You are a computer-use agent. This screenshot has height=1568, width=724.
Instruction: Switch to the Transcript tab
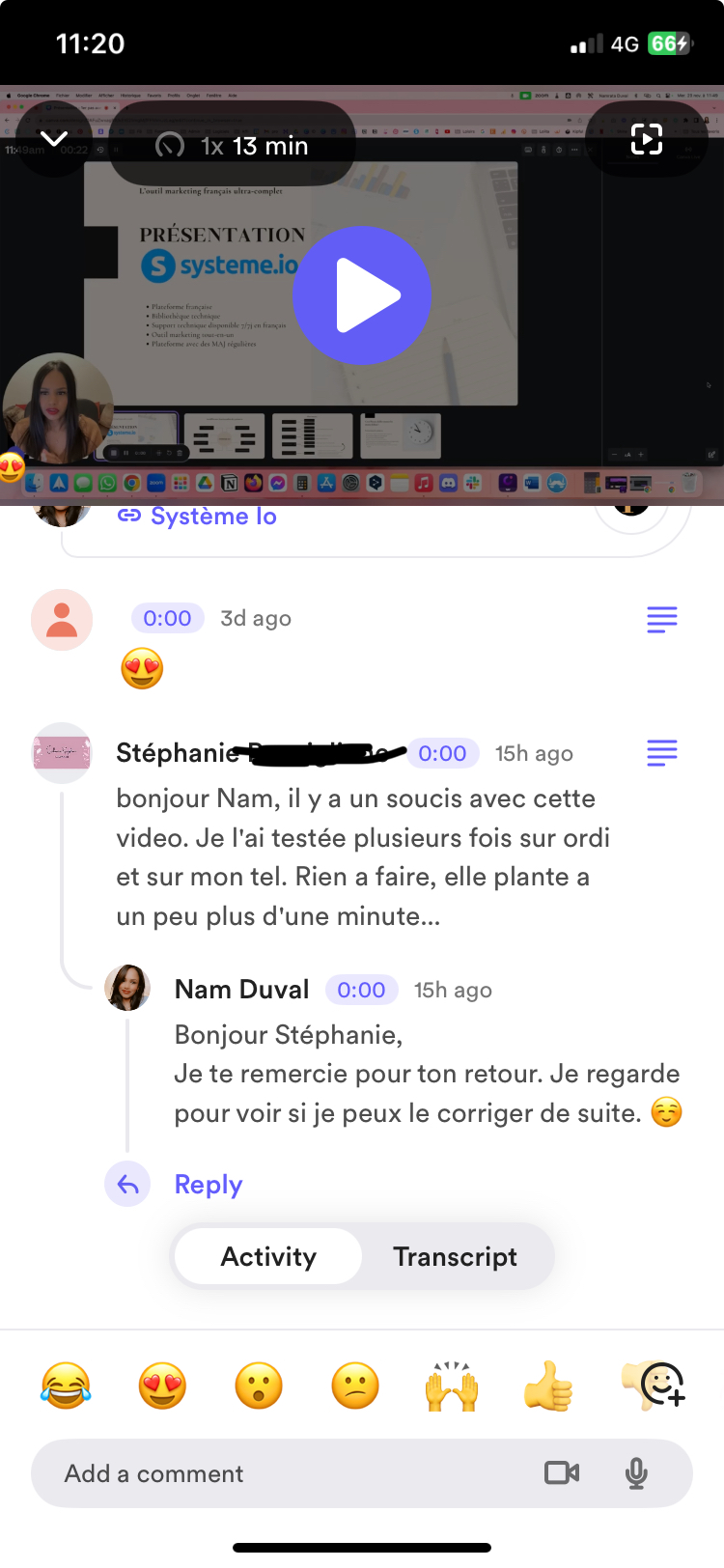tap(455, 1256)
